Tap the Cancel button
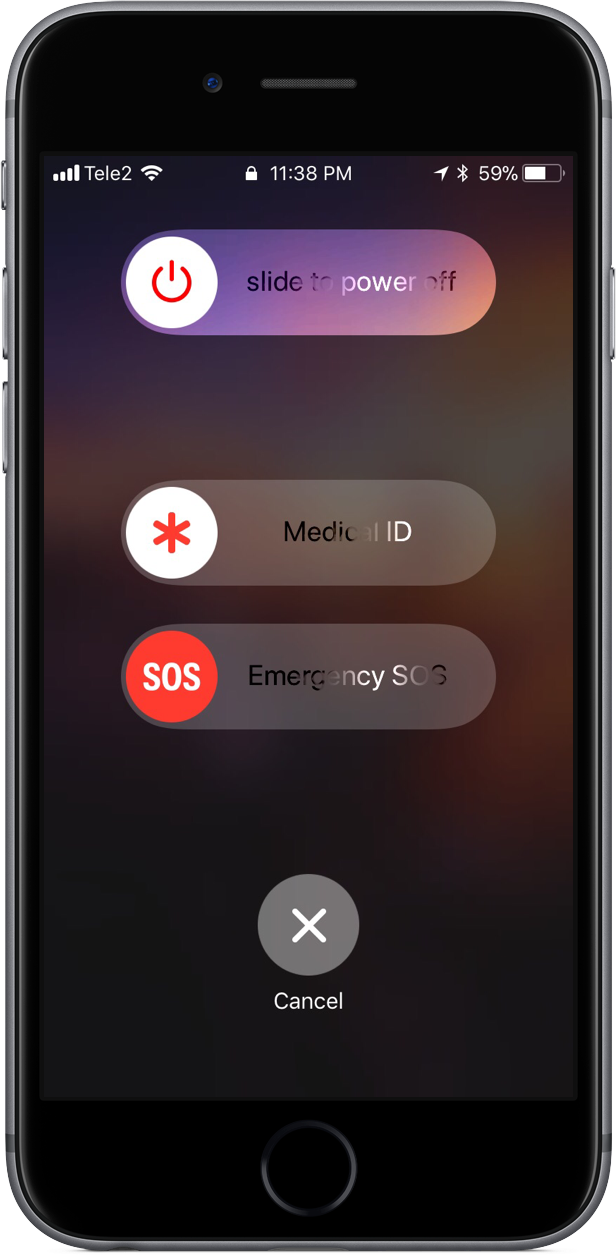 point(308,925)
